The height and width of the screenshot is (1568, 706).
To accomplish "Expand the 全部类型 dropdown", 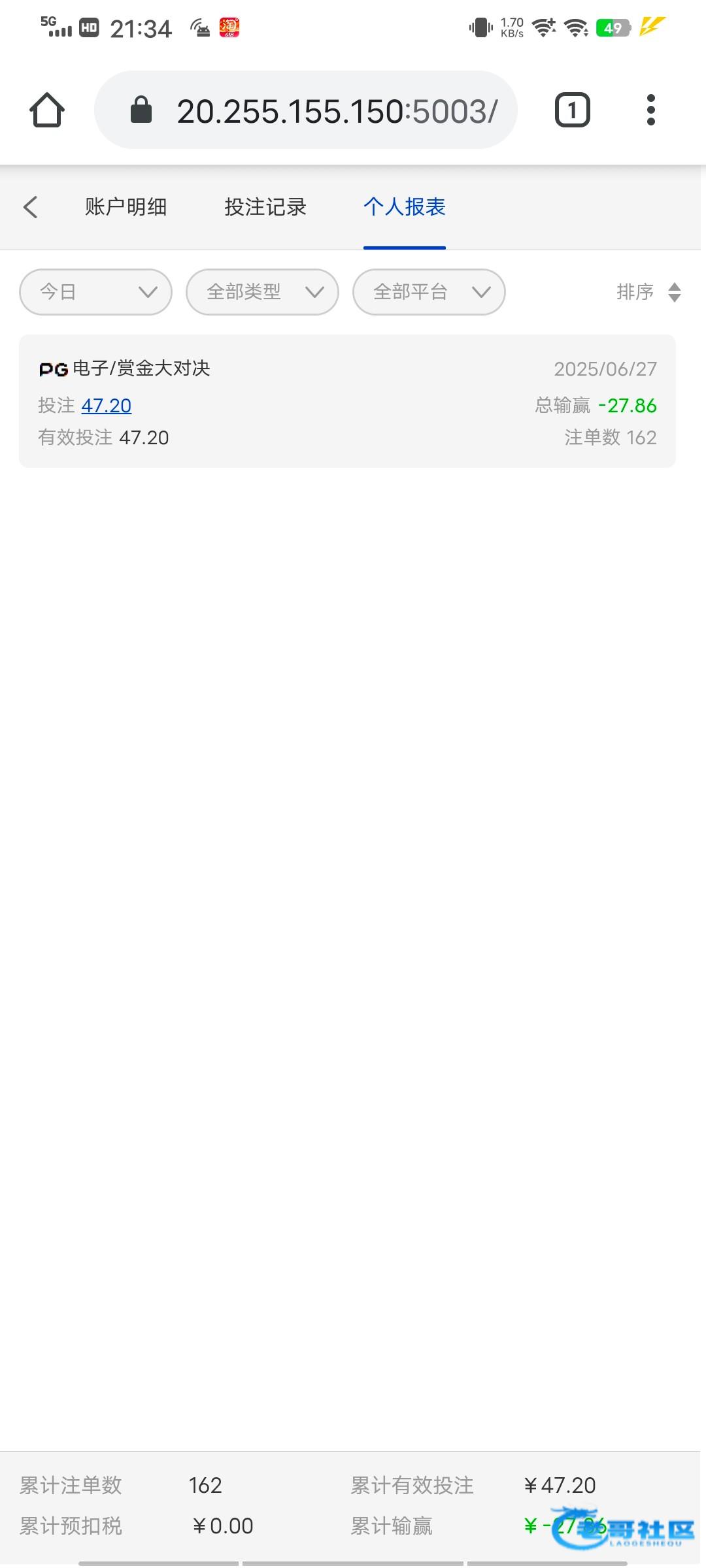I will point(263,292).
